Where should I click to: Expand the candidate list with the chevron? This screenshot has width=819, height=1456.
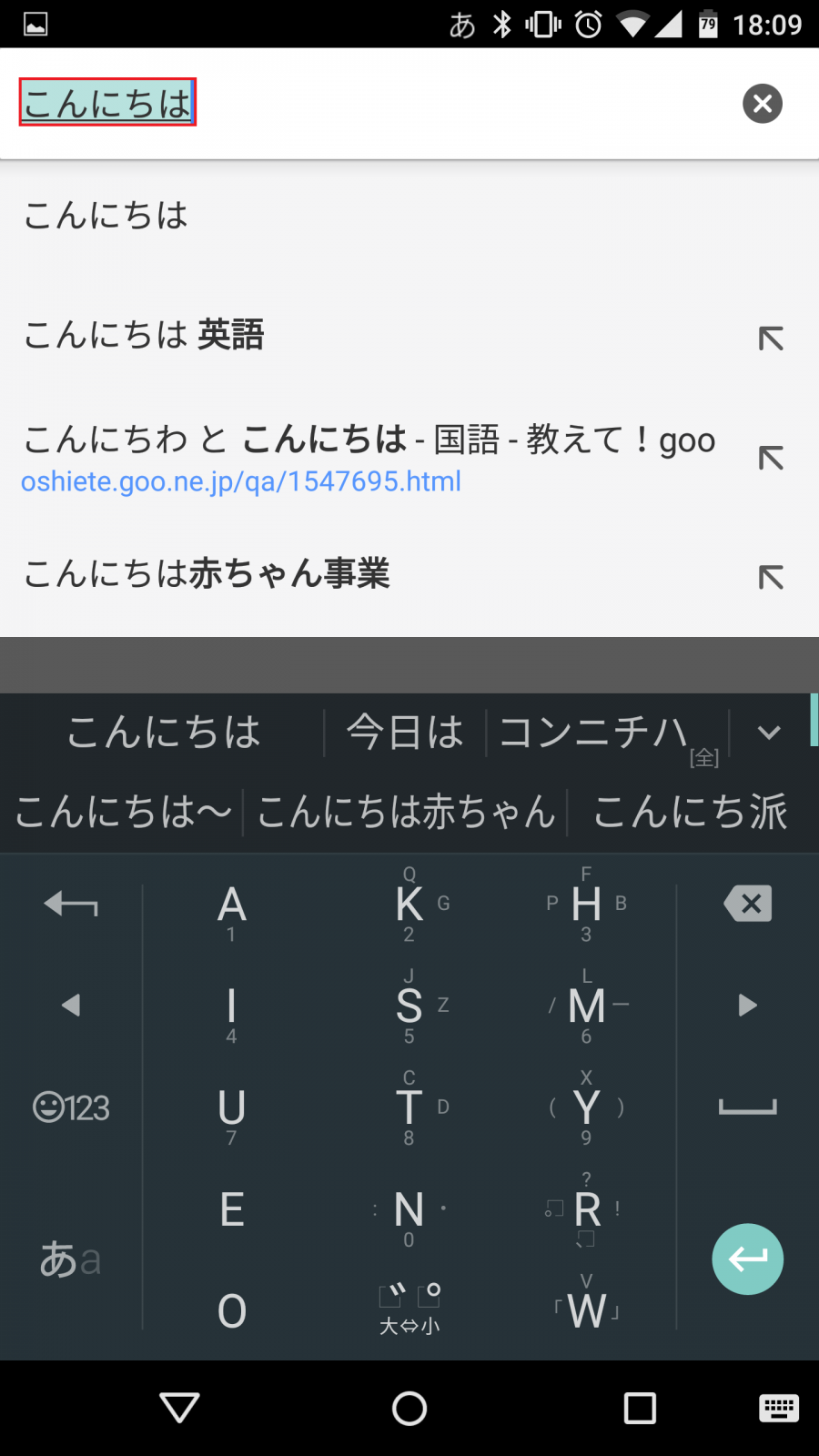click(x=769, y=732)
